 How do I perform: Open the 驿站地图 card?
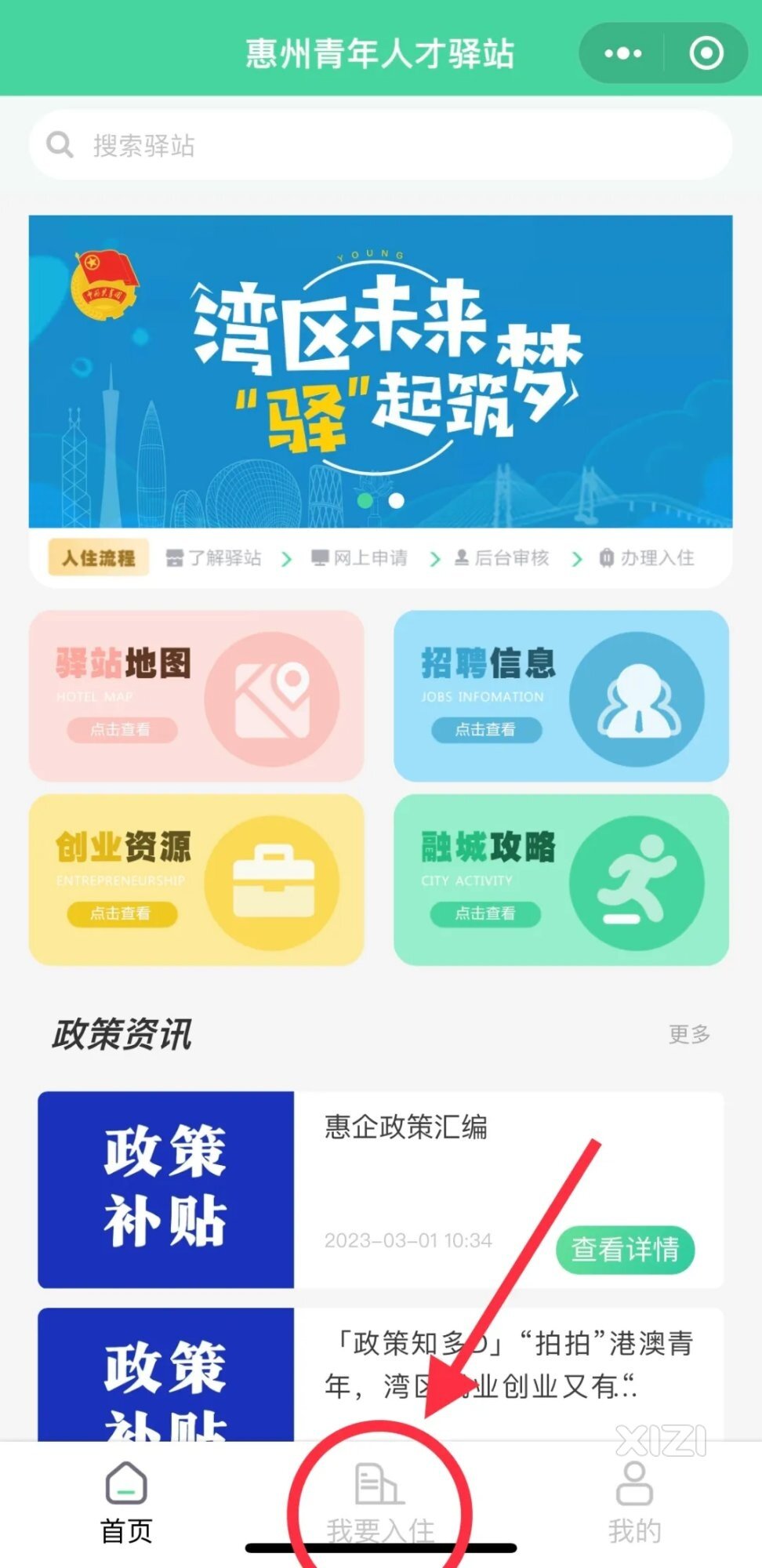[x=196, y=695]
